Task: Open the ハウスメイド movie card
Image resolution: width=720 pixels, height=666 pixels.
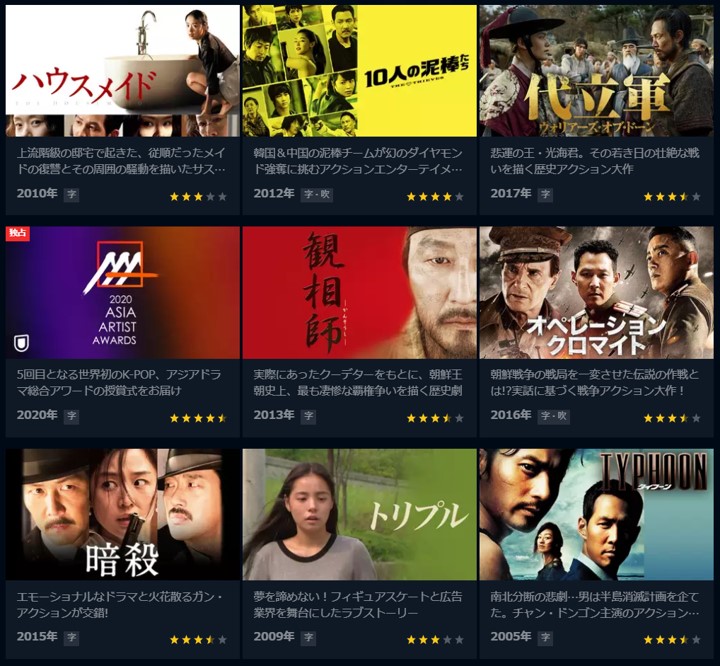Action: point(122,72)
